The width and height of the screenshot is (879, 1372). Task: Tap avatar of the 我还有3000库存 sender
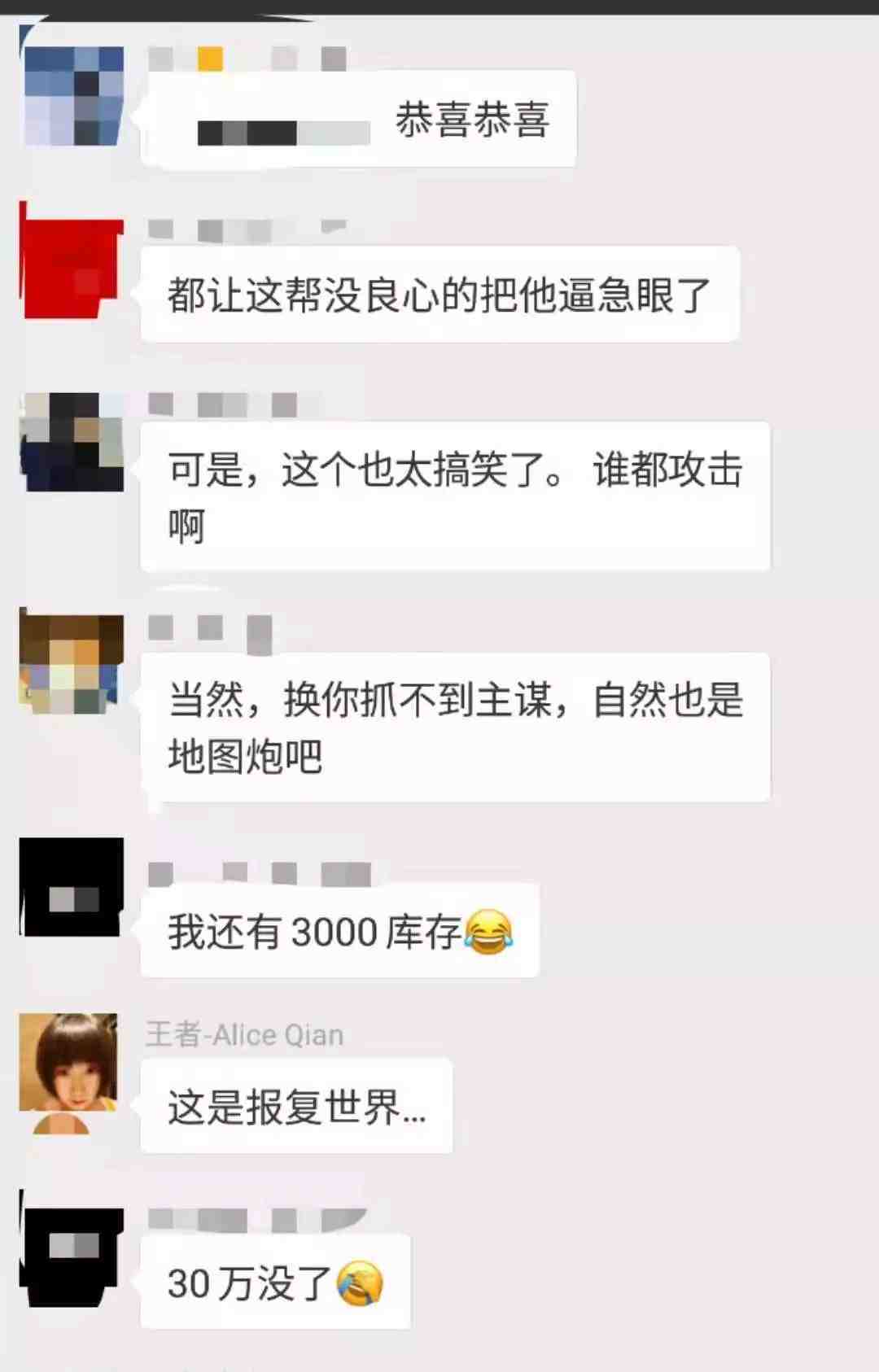click(x=72, y=887)
